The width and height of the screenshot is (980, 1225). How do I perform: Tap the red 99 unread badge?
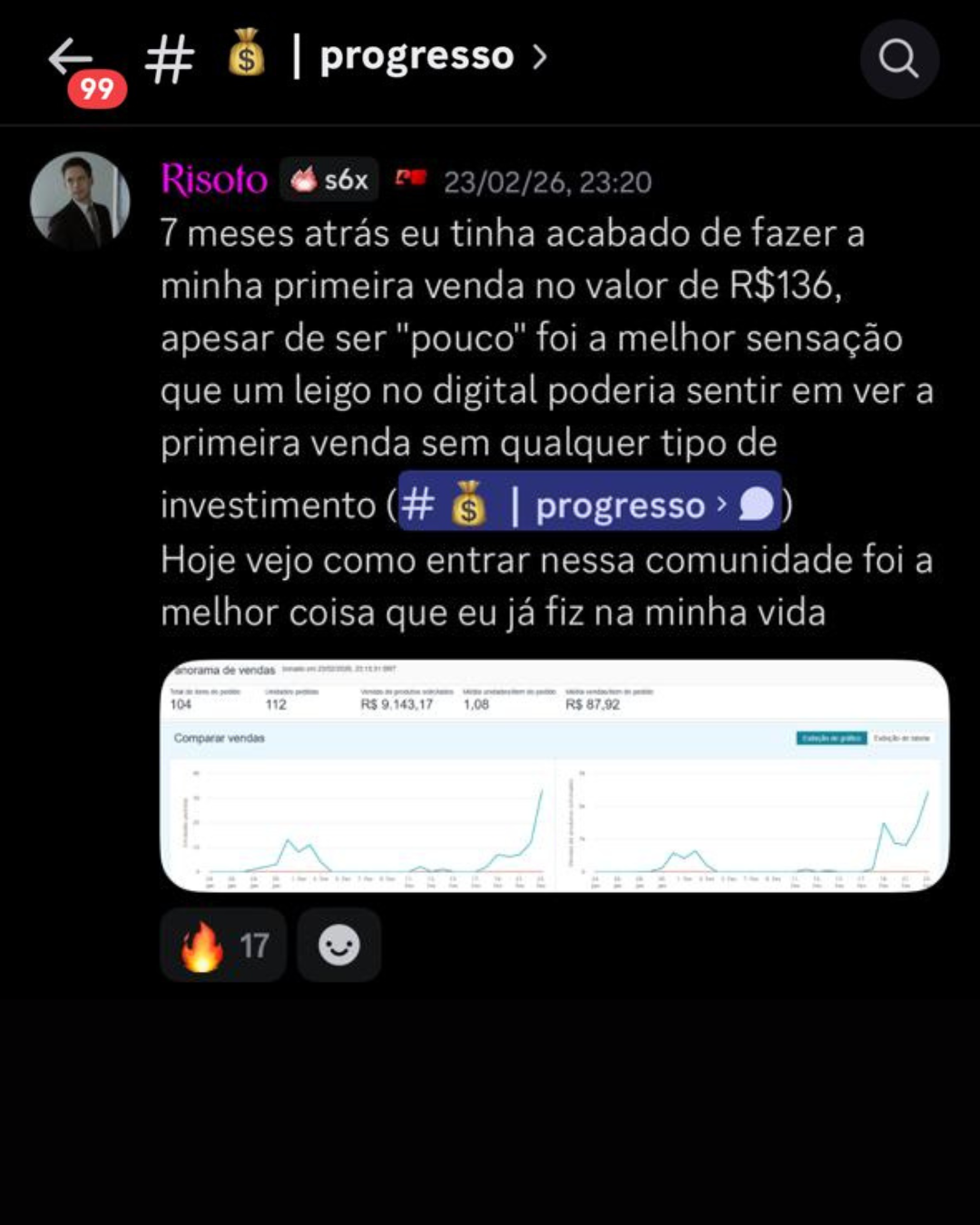95,89
